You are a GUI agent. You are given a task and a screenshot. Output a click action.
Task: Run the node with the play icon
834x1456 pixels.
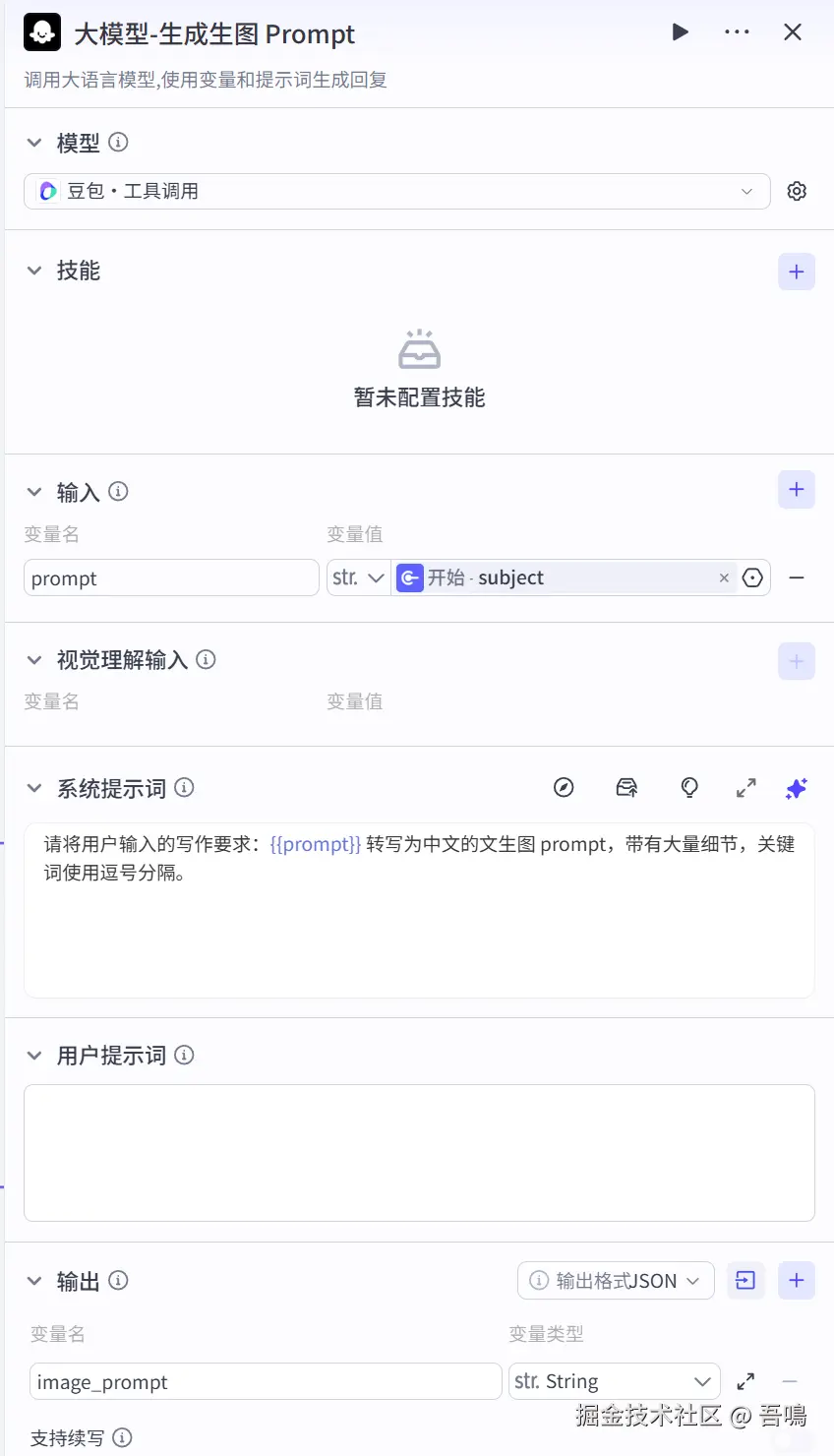tap(680, 32)
